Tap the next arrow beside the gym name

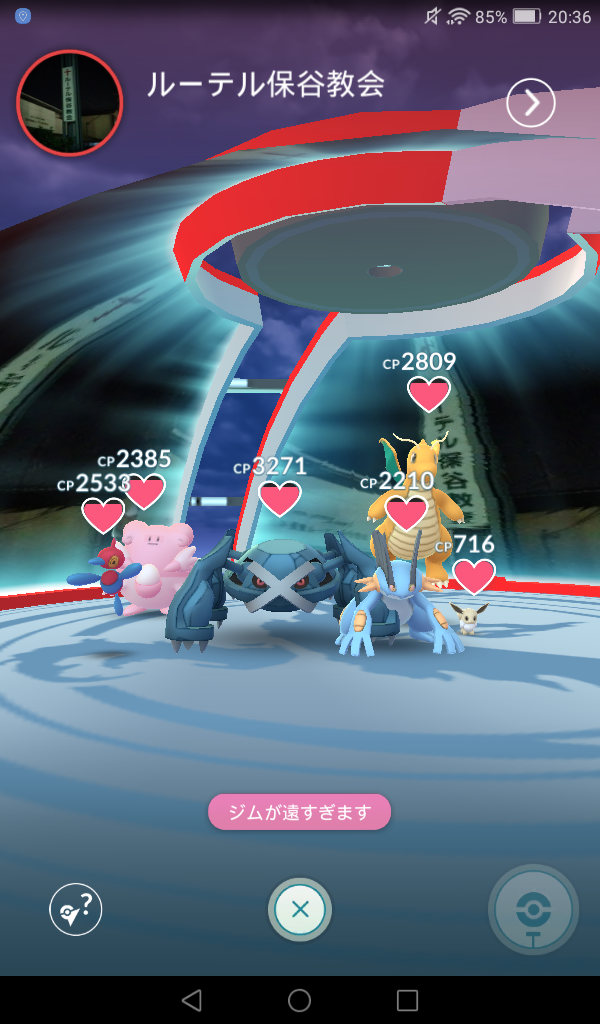click(x=530, y=102)
